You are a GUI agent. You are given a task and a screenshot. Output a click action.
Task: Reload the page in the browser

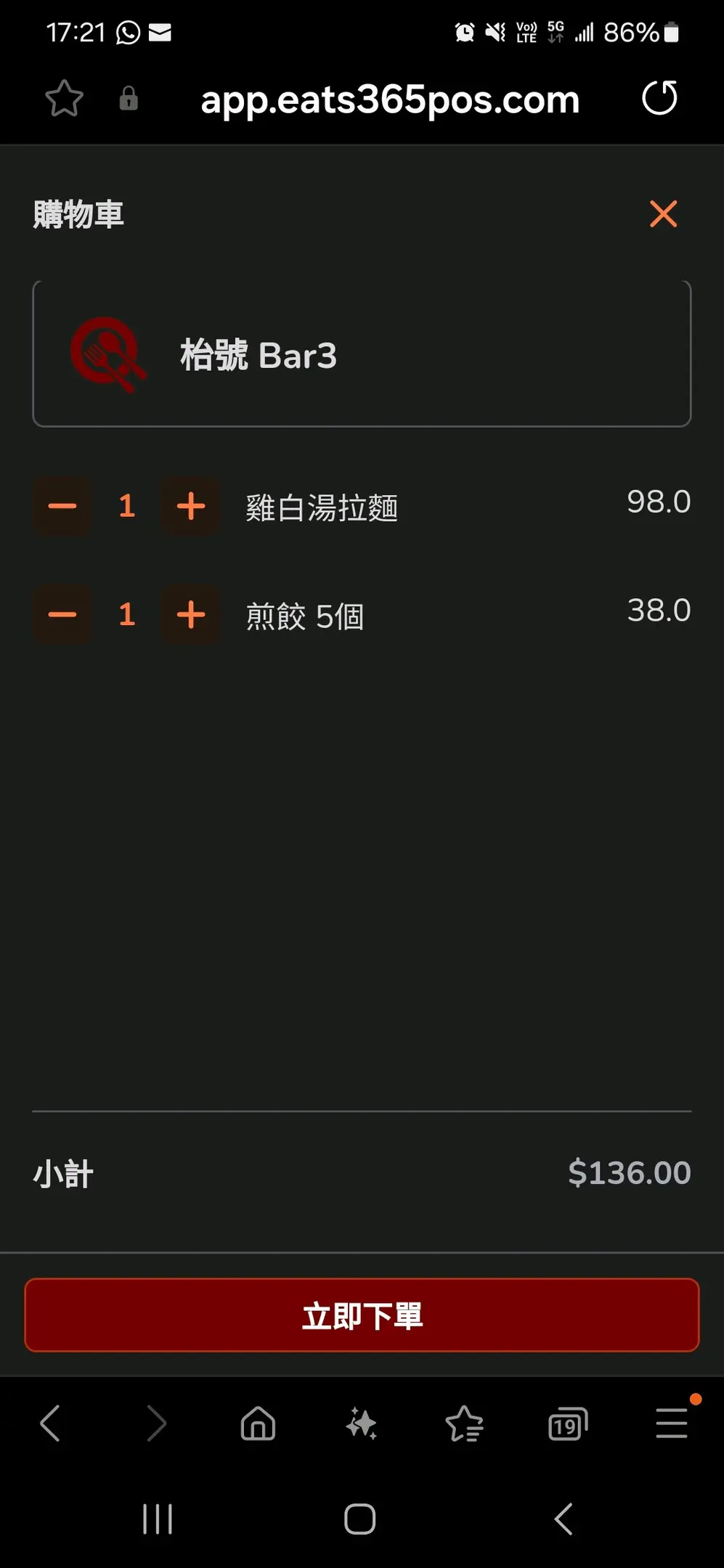659,99
